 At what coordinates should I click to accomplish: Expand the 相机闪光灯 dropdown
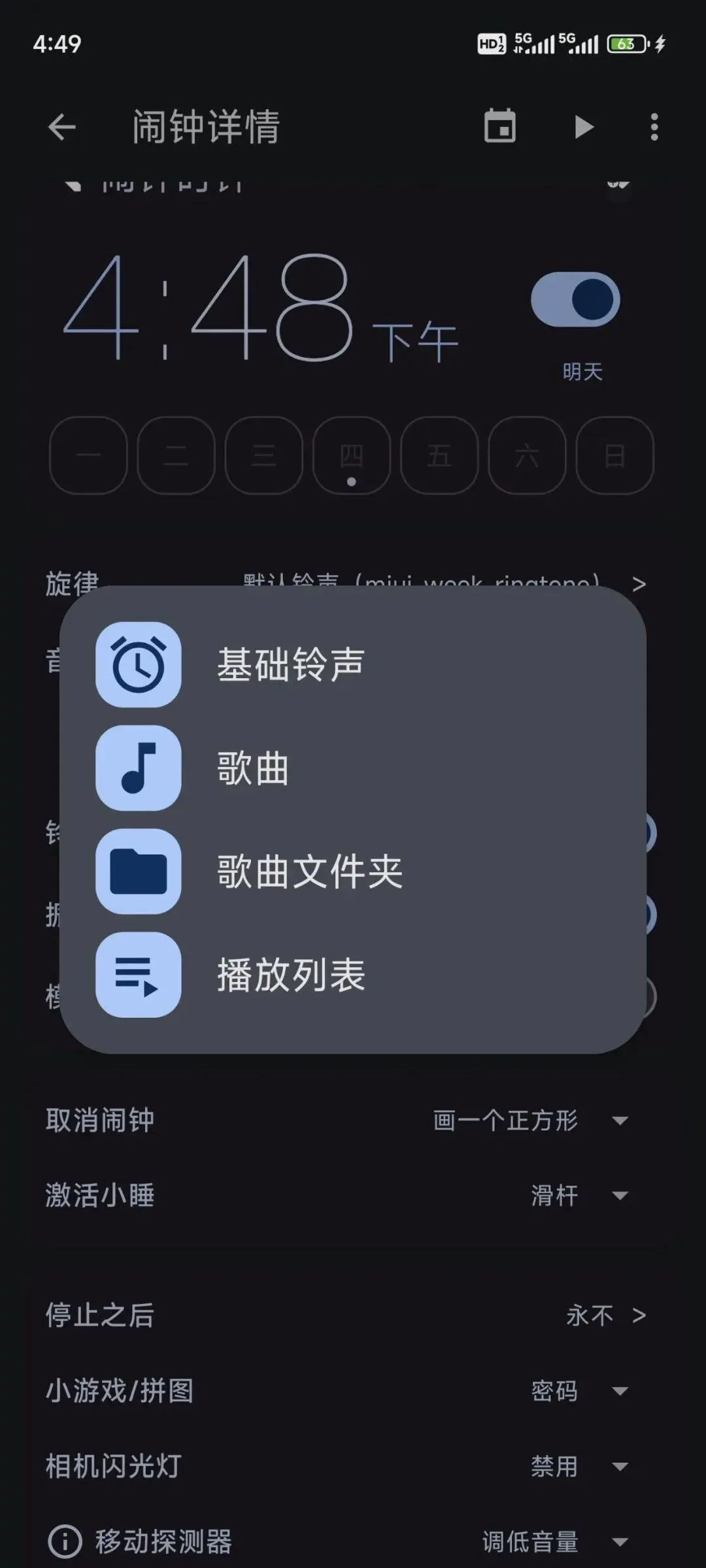[x=579, y=1466]
